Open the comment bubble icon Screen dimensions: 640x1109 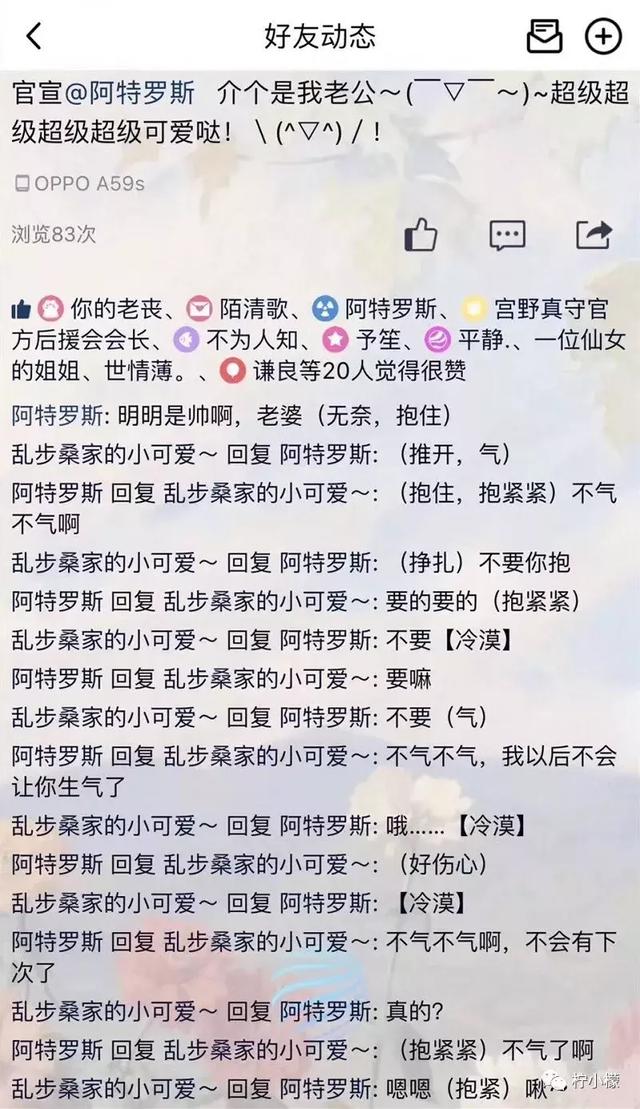pos(507,235)
